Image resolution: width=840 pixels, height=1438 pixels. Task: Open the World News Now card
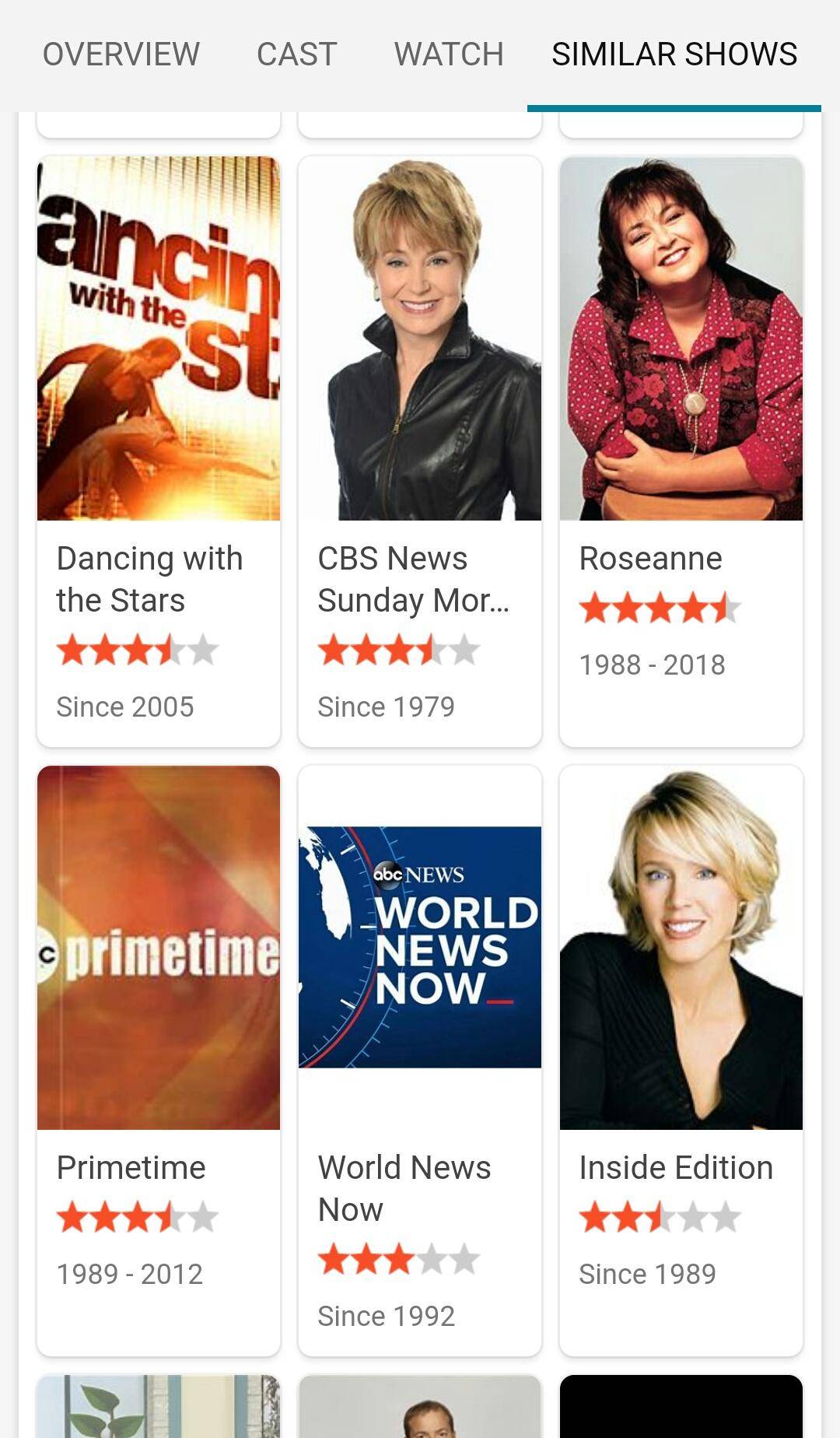click(x=420, y=1061)
